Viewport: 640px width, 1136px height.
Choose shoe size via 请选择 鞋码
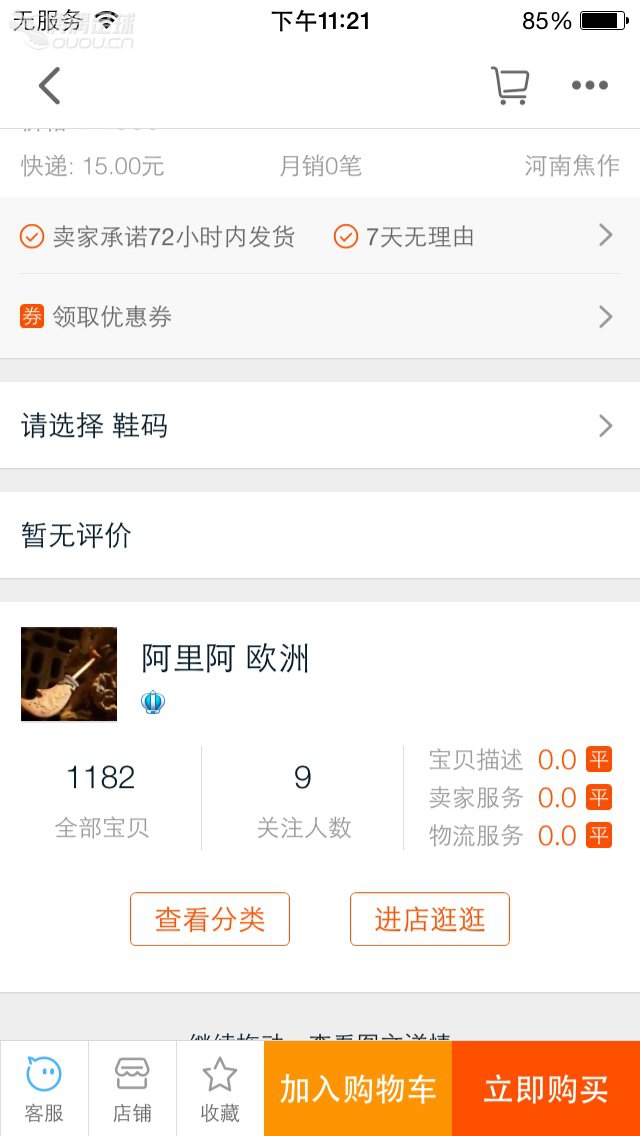click(x=320, y=426)
